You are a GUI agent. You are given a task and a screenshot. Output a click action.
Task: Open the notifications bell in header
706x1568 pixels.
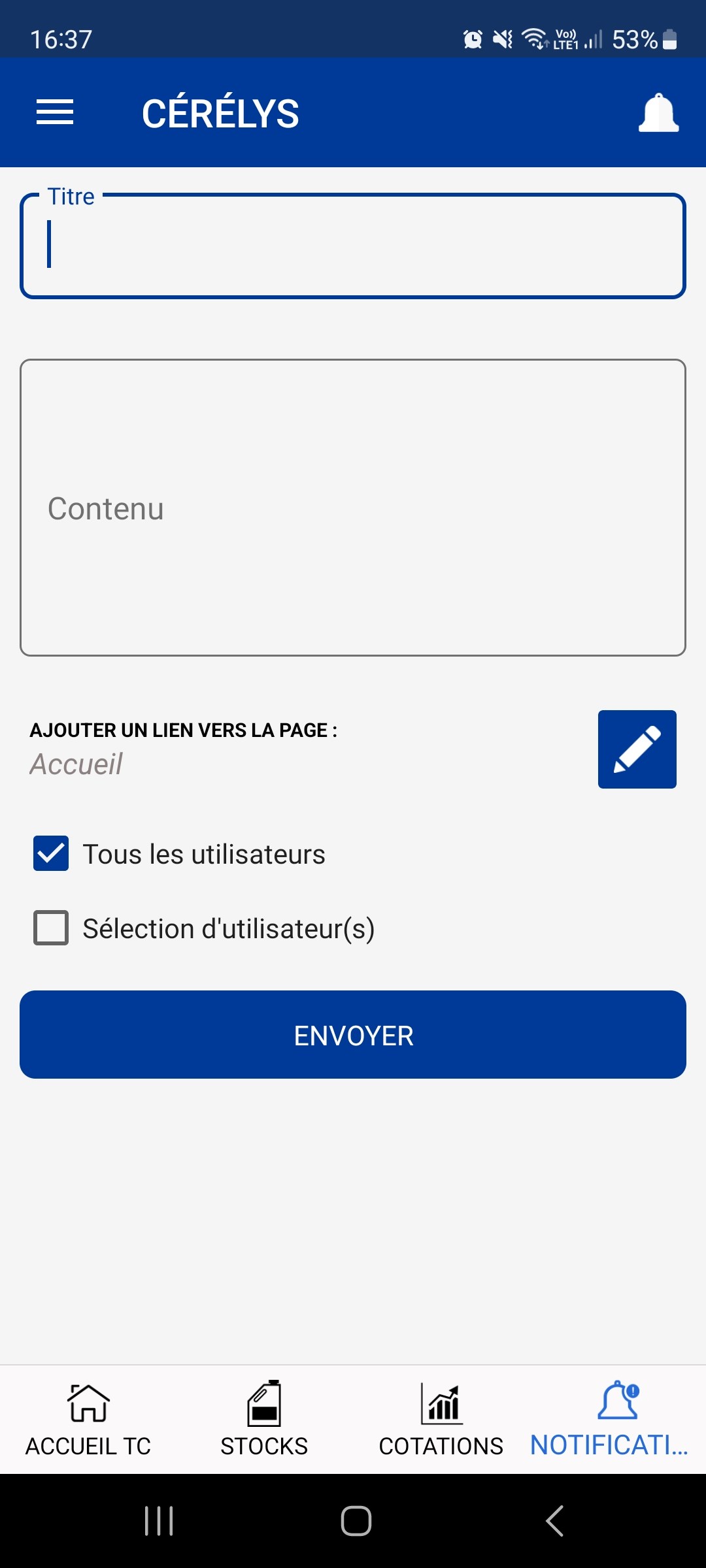pyautogui.click(x=658, y=113)
